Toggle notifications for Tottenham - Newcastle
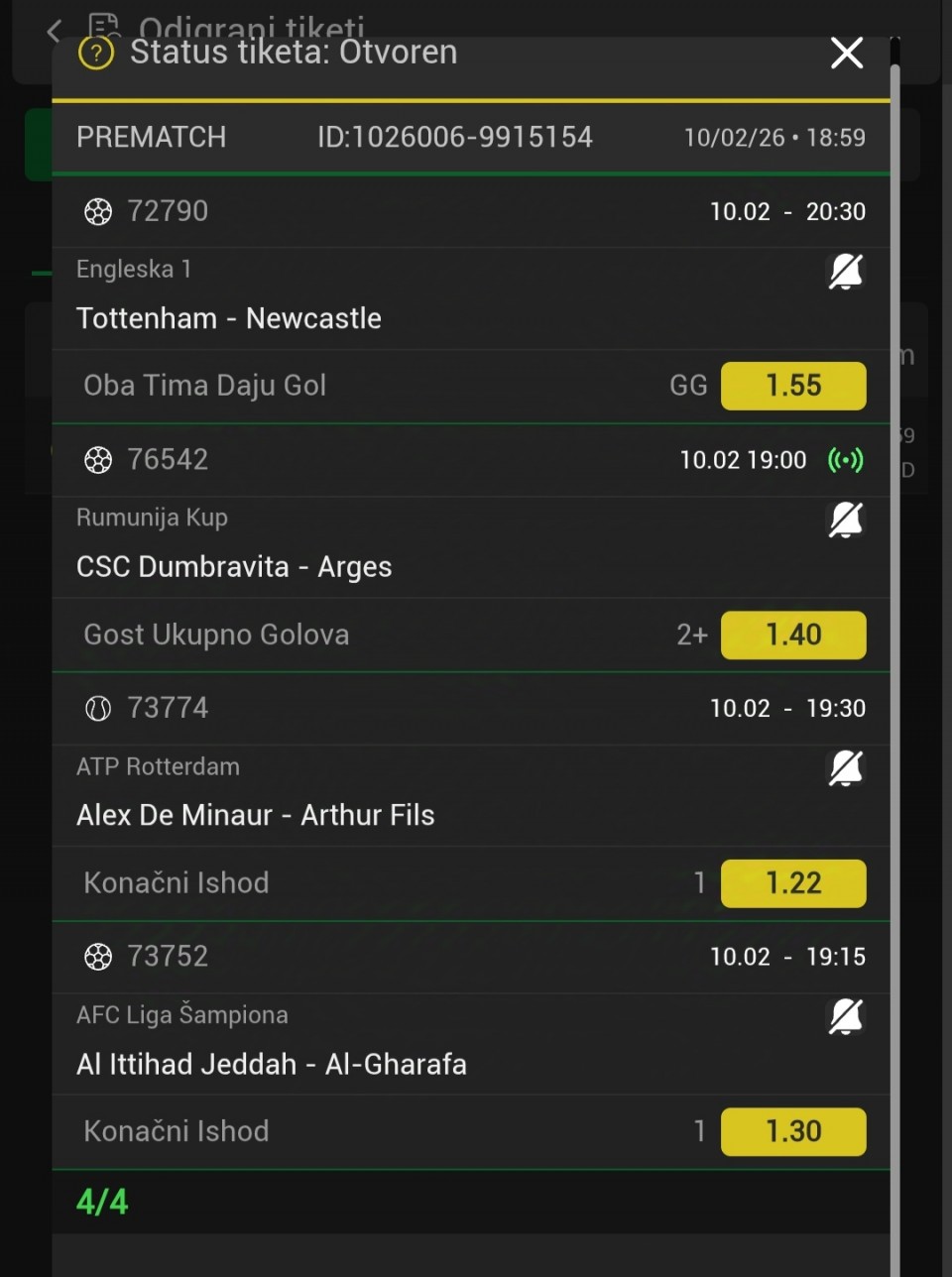952x1277 pixels. pos(845,271)
